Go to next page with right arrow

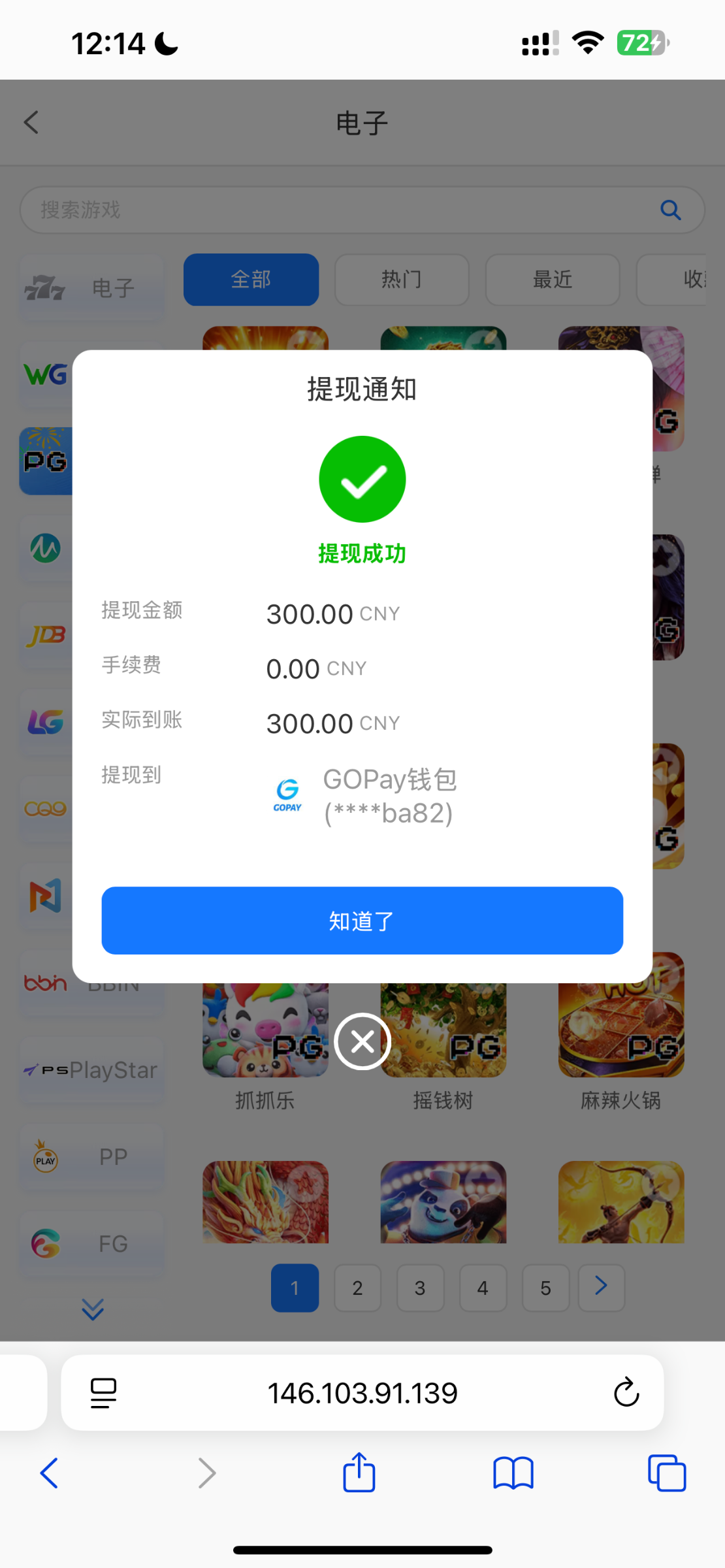(600, 1288)
